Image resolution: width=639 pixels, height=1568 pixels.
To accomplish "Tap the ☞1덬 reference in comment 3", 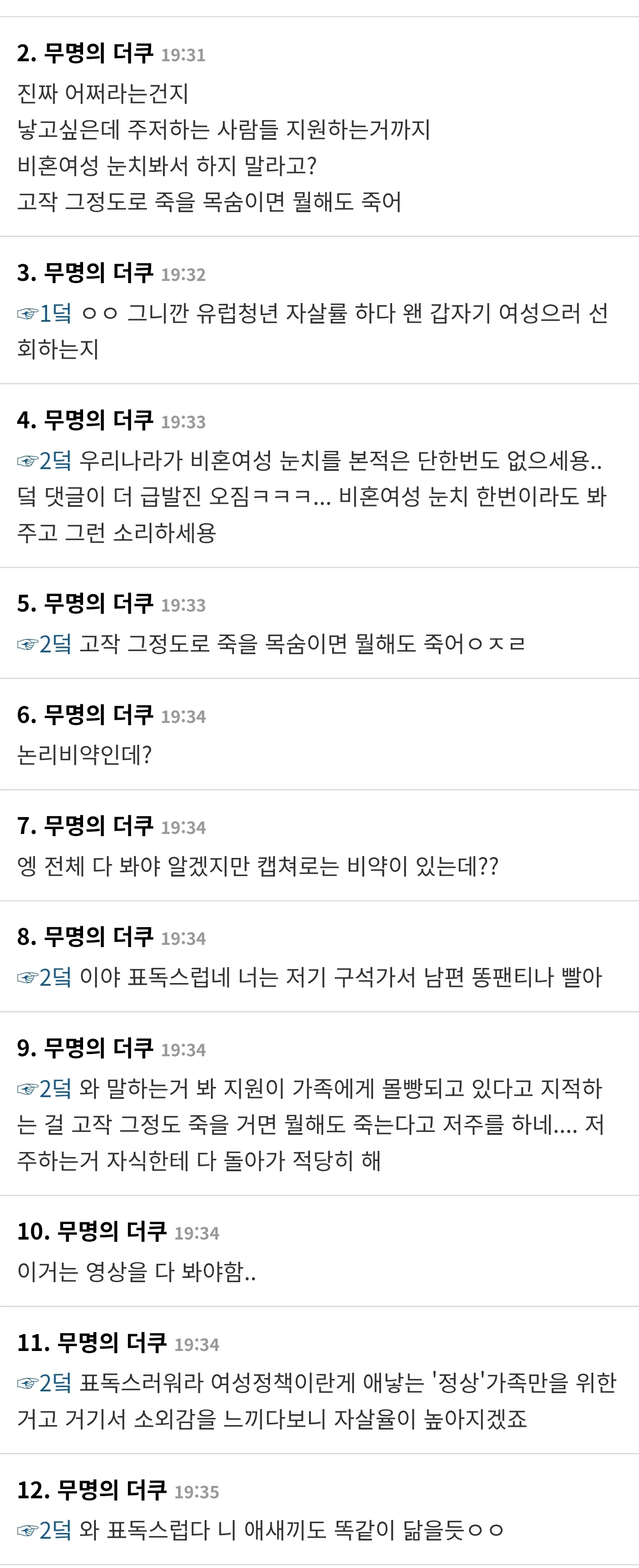I will point(44,313).
